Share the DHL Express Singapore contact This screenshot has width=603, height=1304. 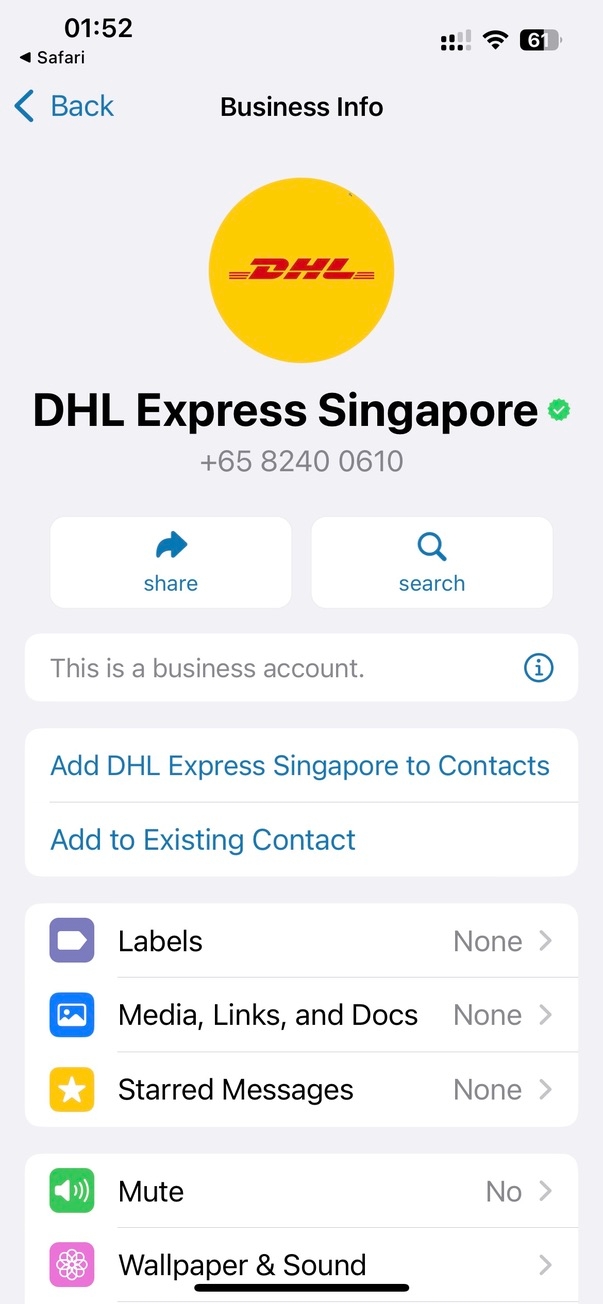point(171,562)
